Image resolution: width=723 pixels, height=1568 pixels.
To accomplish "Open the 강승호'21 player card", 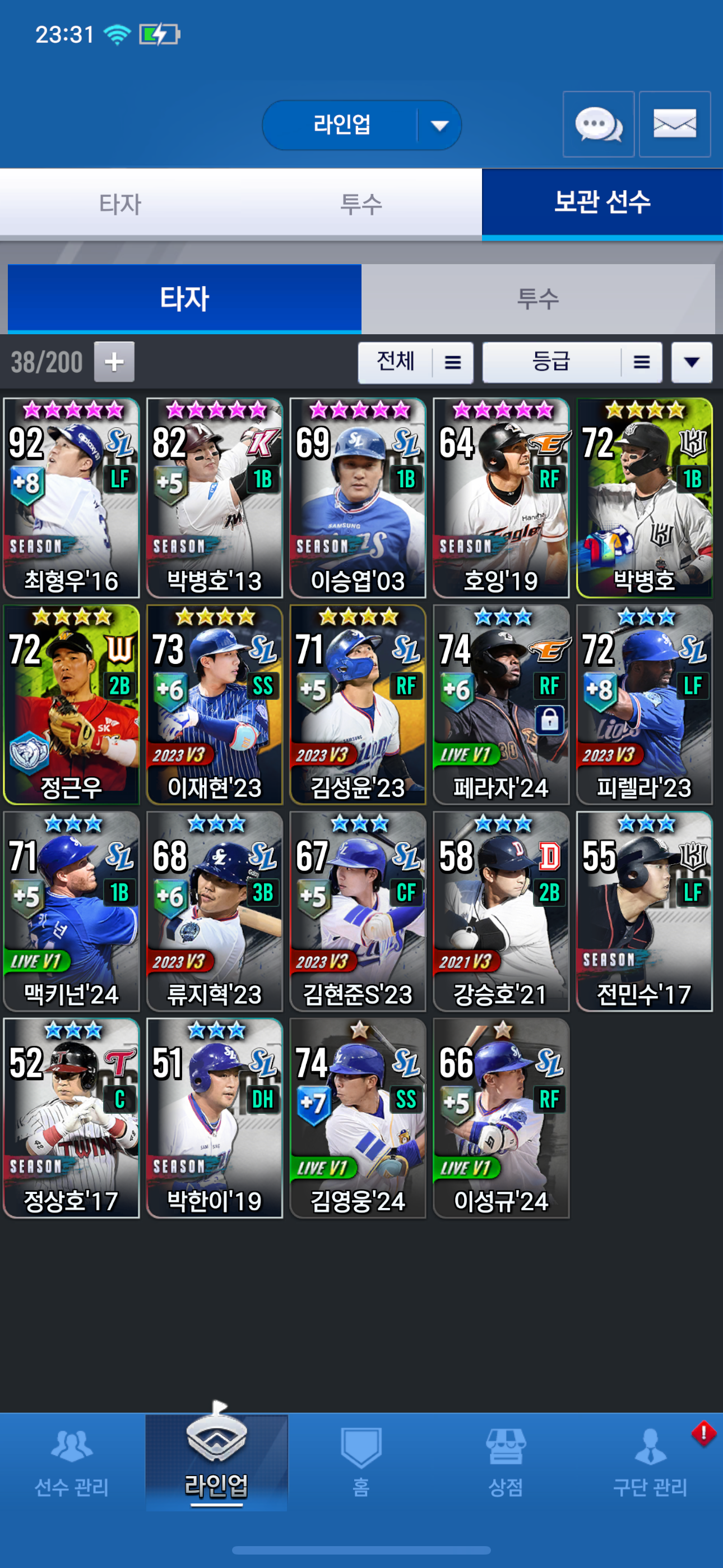I will click(x=501, y=911).
